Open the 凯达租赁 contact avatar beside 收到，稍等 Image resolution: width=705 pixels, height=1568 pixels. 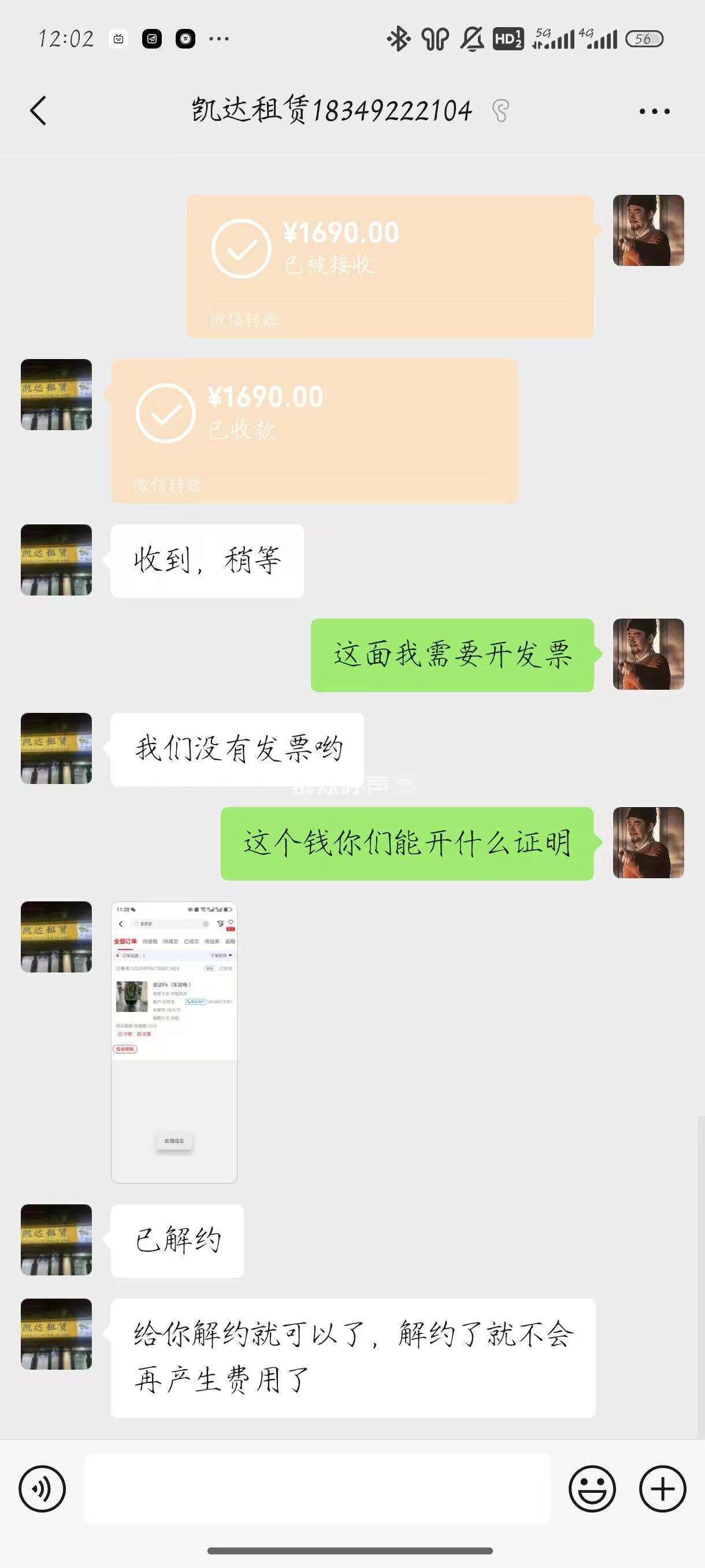click(x=57, y=560)
